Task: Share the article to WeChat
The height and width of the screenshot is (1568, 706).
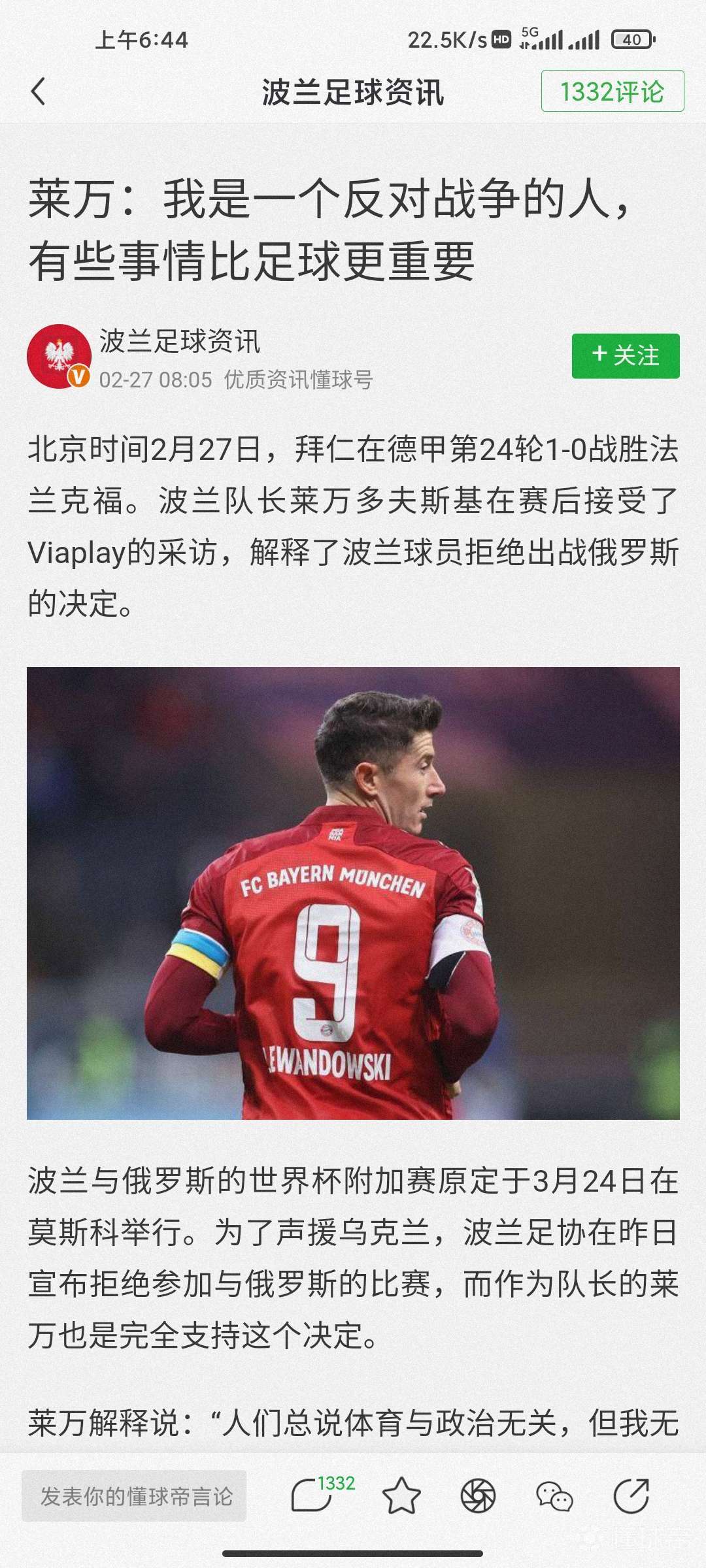Action: point(554,1496)
